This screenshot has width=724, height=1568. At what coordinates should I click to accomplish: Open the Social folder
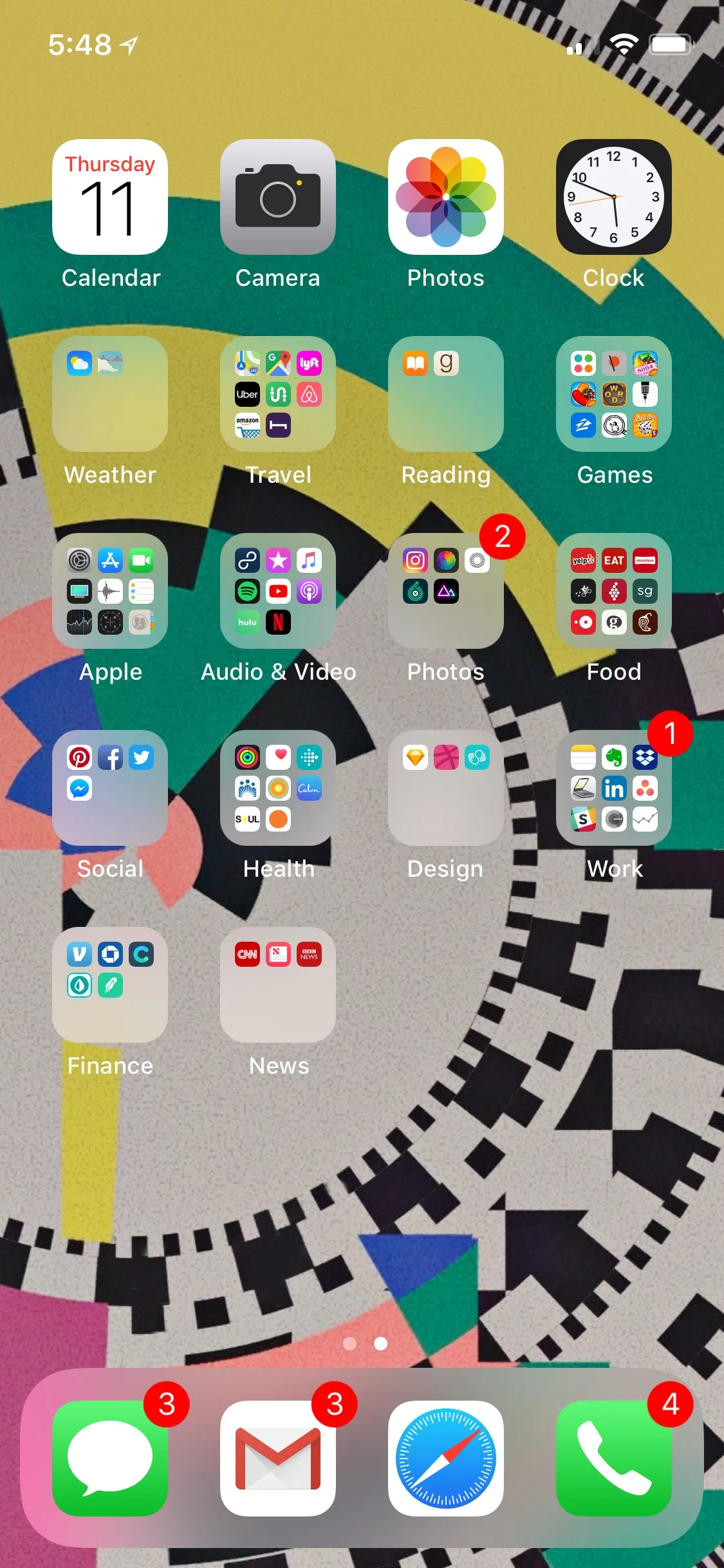click(110, 788)
